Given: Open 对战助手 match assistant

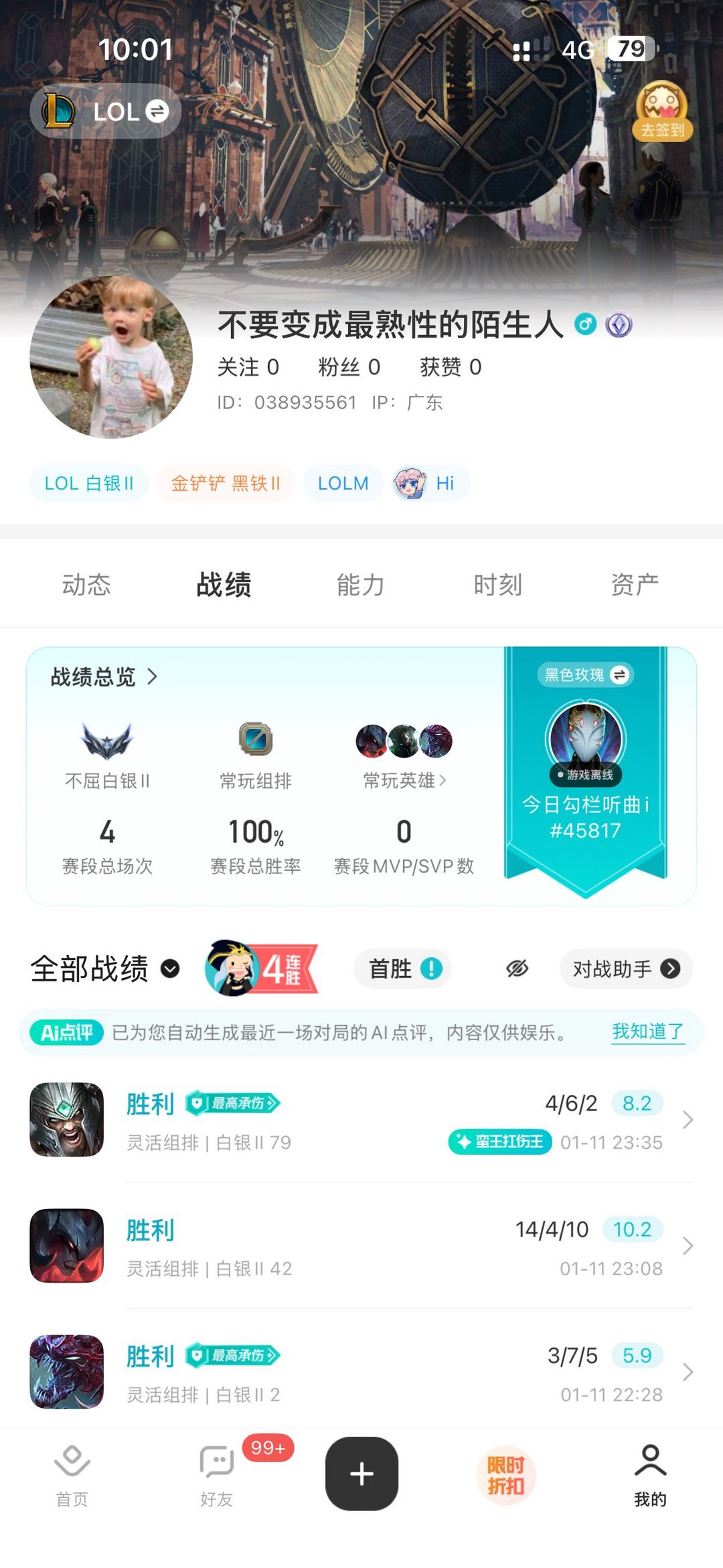Looking at the screenshot, I should (626, 969).
